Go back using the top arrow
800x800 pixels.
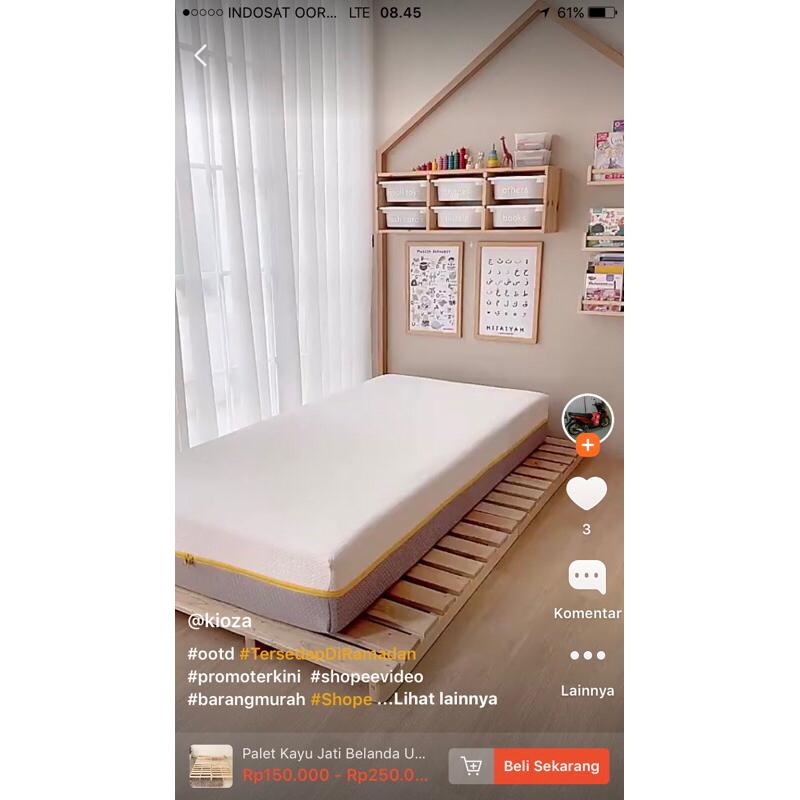[201, 56]
